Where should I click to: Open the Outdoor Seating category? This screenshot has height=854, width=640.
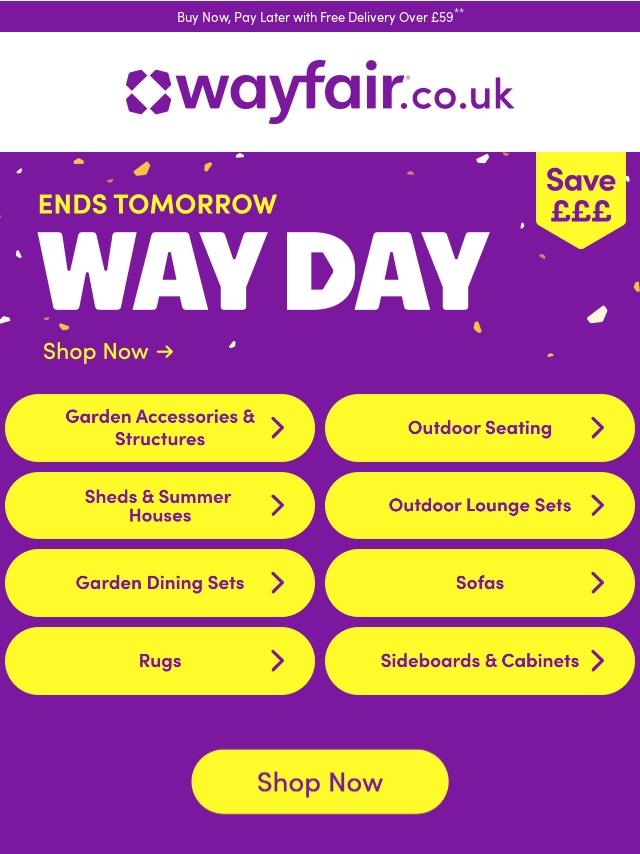(x=480, y=428)
